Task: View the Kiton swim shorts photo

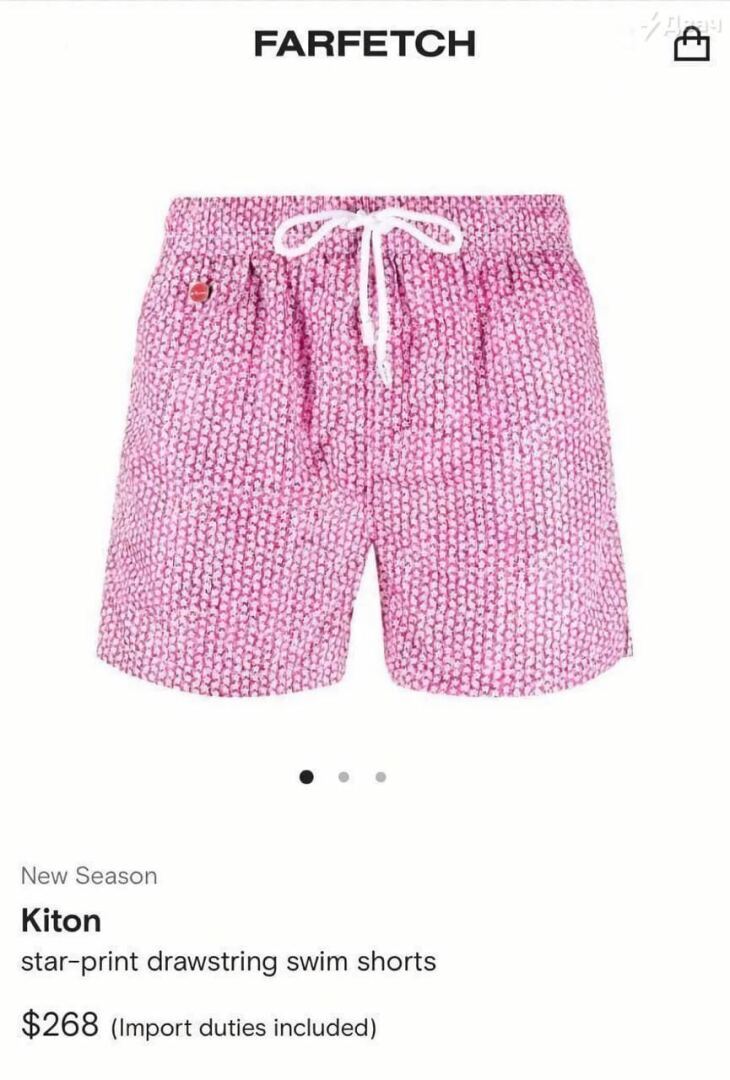Action: 365,440
